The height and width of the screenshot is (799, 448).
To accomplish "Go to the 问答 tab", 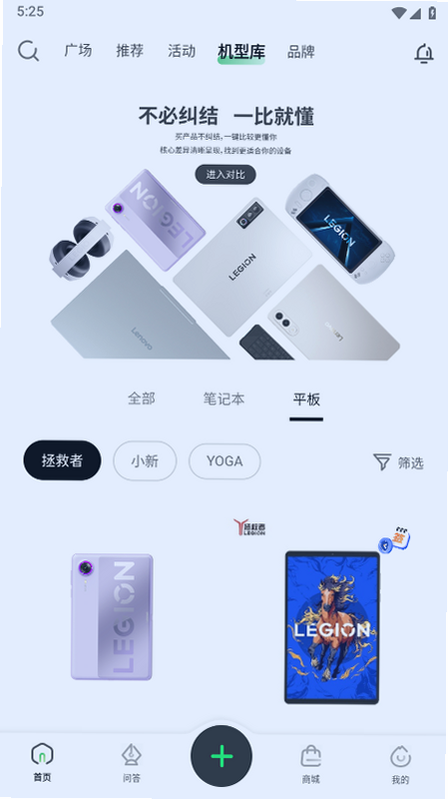I will [131, 763].
